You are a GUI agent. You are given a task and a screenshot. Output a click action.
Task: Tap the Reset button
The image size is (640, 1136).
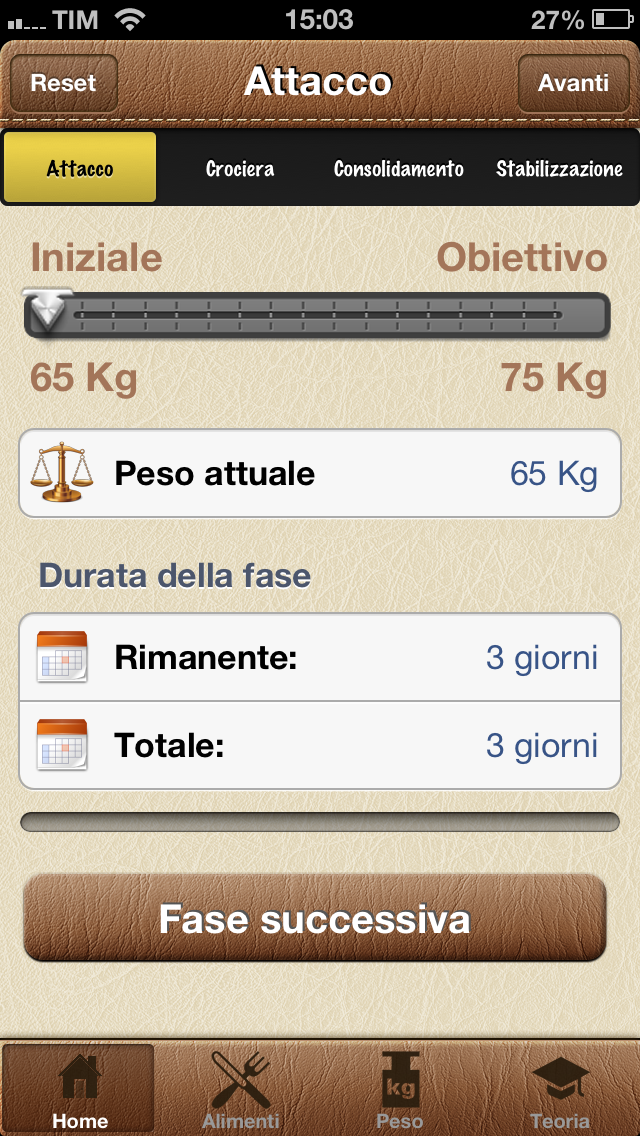point(63,83)
